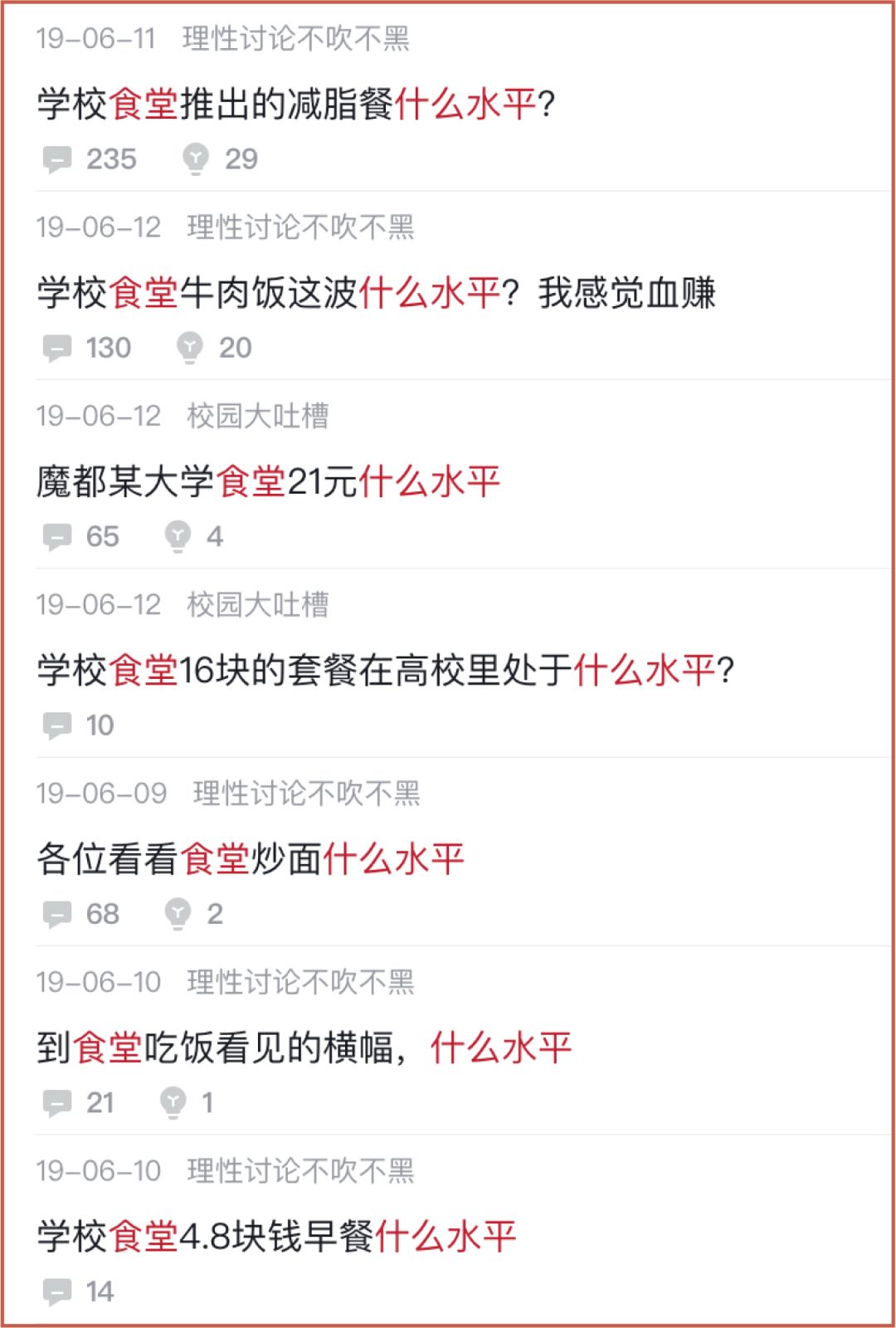
Task: View the 学校食堂4.8块钱早餐 post
Action: tap(276, 1236)
